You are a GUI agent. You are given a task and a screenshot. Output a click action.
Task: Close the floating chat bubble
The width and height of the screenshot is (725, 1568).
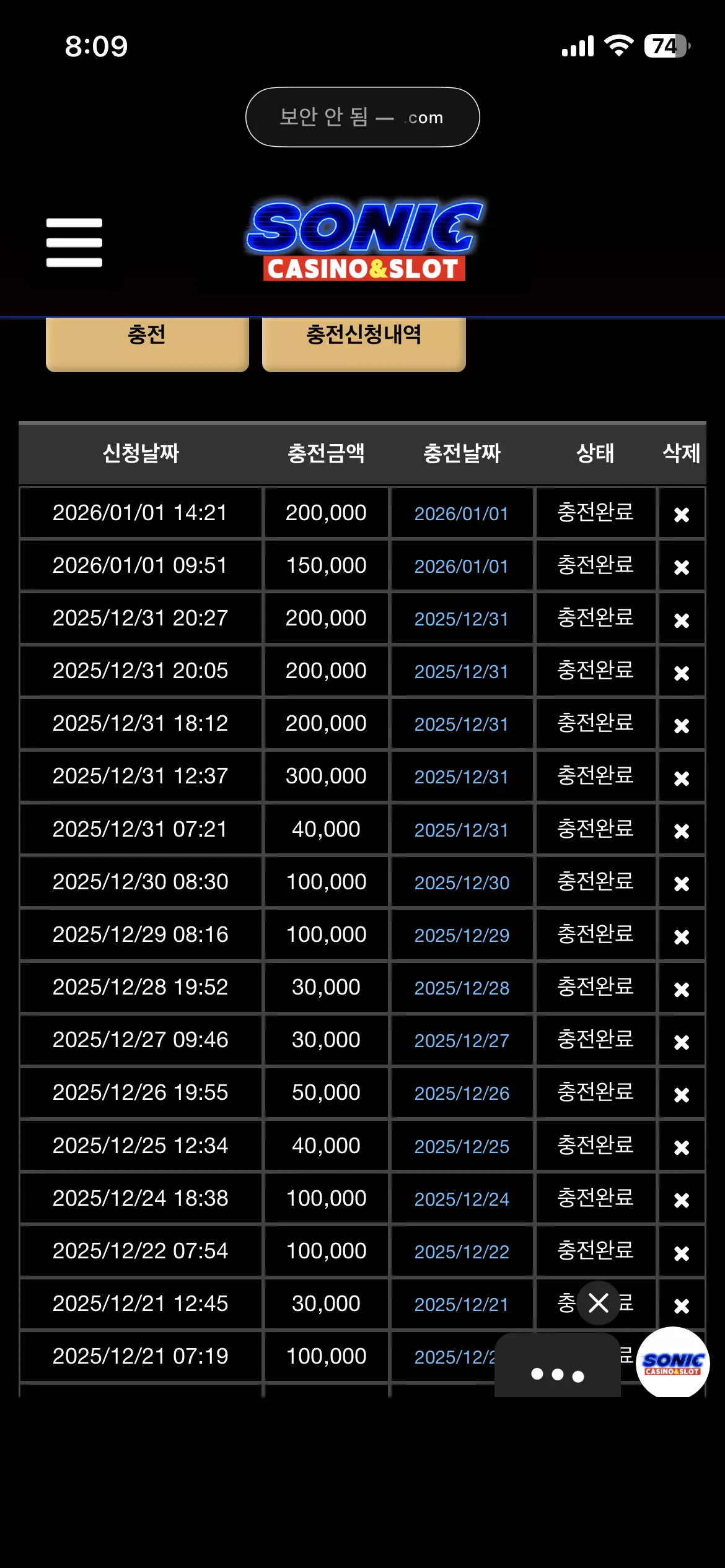[x=599, y=1303]
